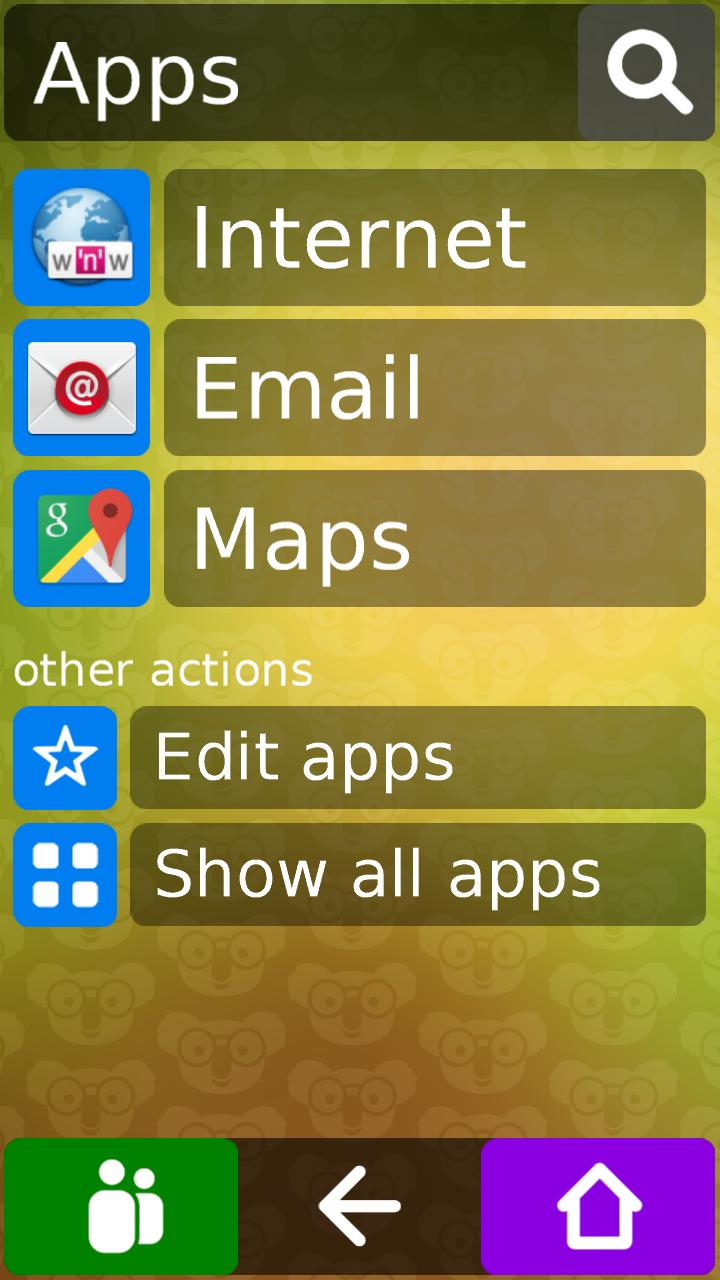
Task: Choose Show all apps
Action: (x=417, y=875)
